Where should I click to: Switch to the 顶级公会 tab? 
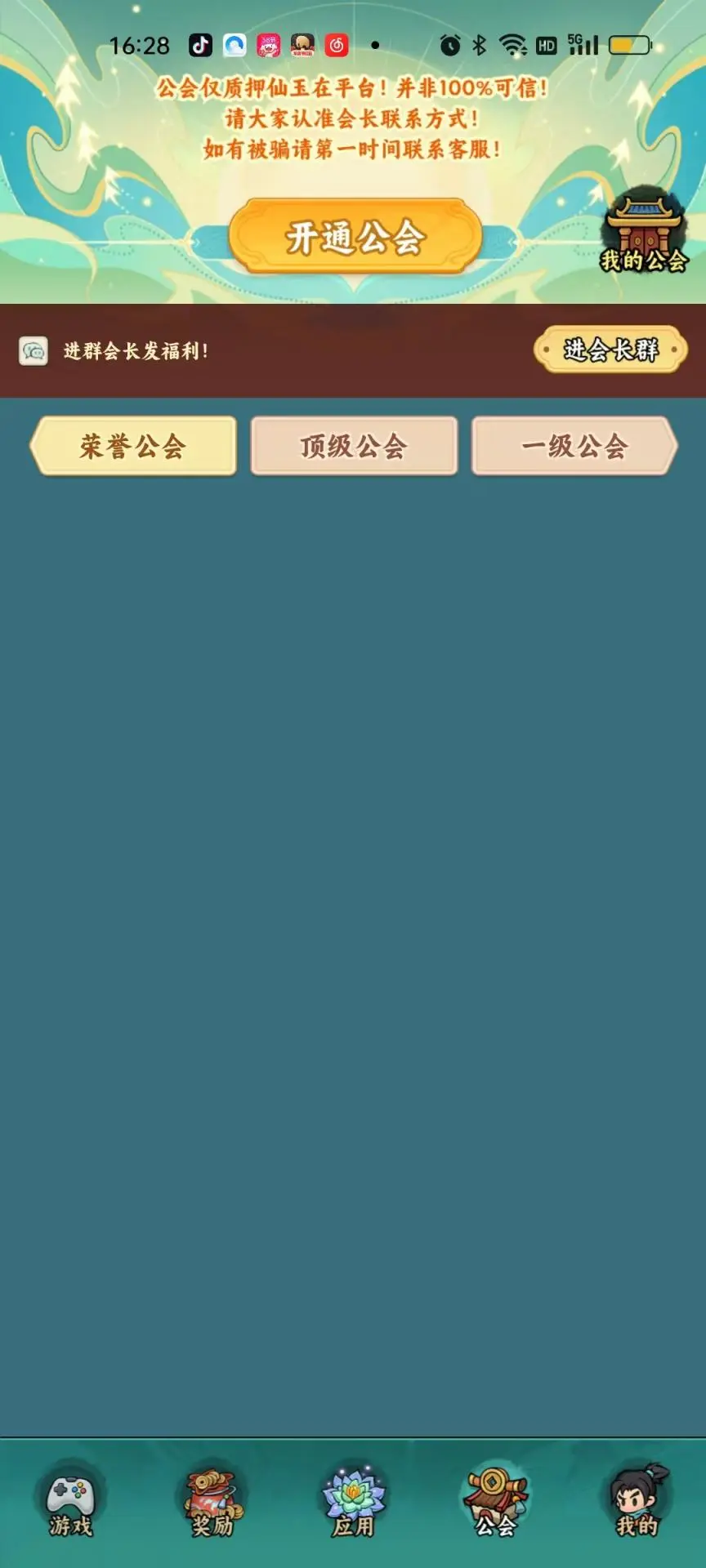coord(353,446)
